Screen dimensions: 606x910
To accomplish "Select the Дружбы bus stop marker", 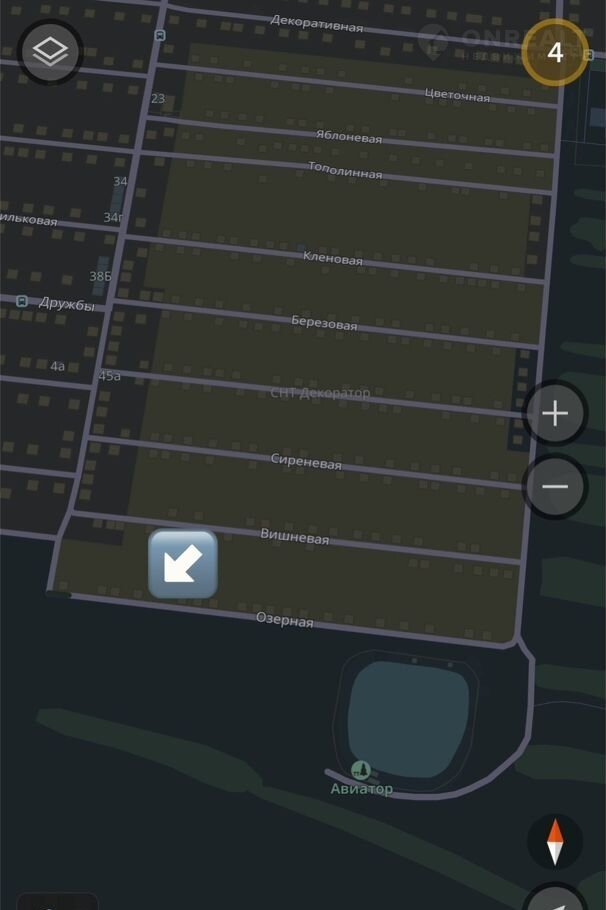I will (22, 301).
